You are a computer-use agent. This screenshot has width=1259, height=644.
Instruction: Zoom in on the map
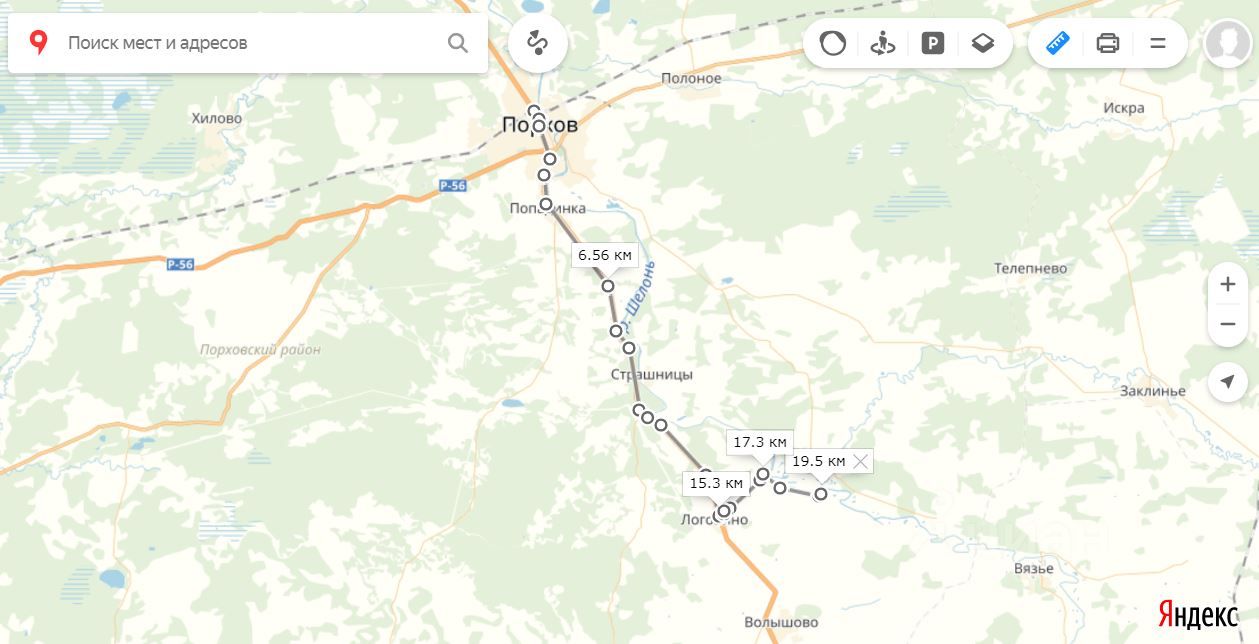click(1228, 285)
